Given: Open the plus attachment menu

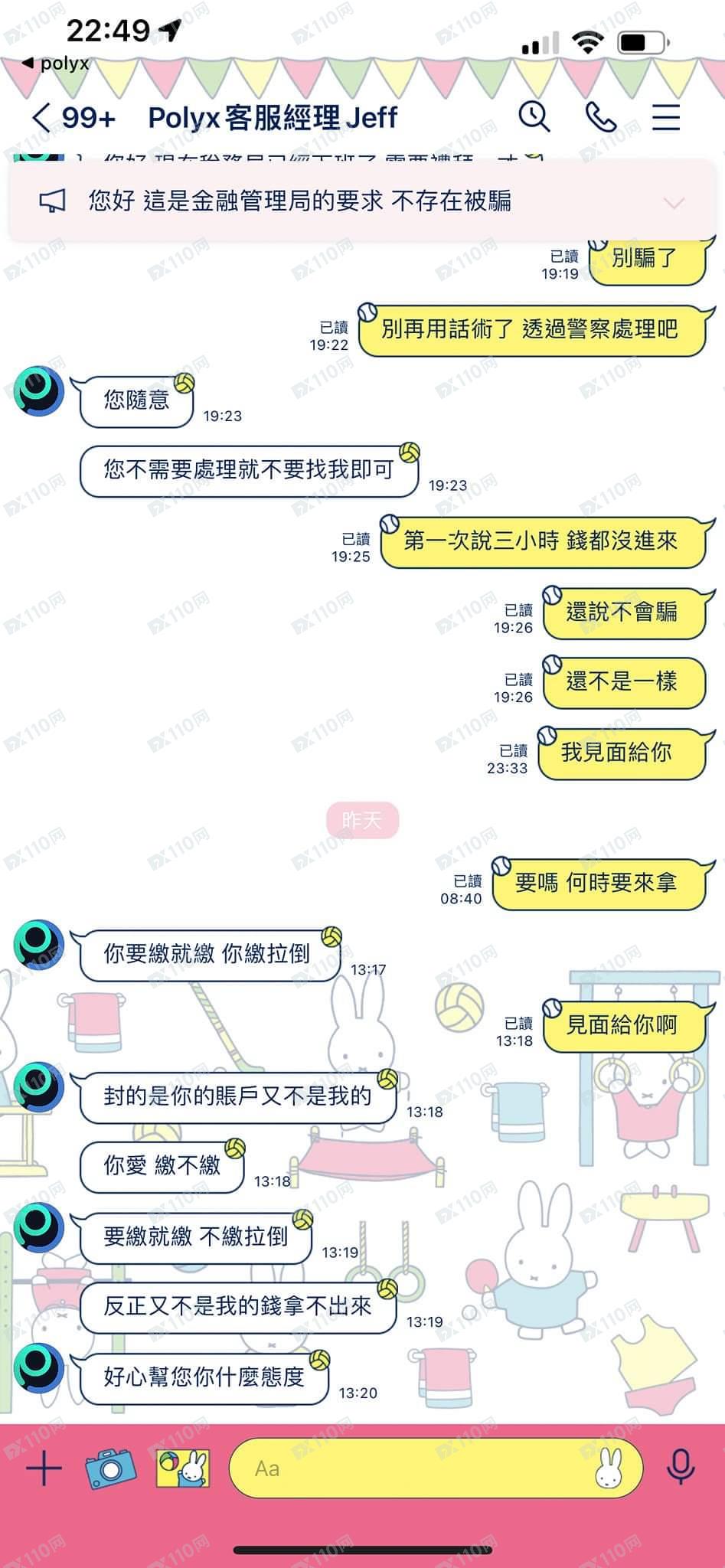Looking at the screenshot, I should (44, 1468).
